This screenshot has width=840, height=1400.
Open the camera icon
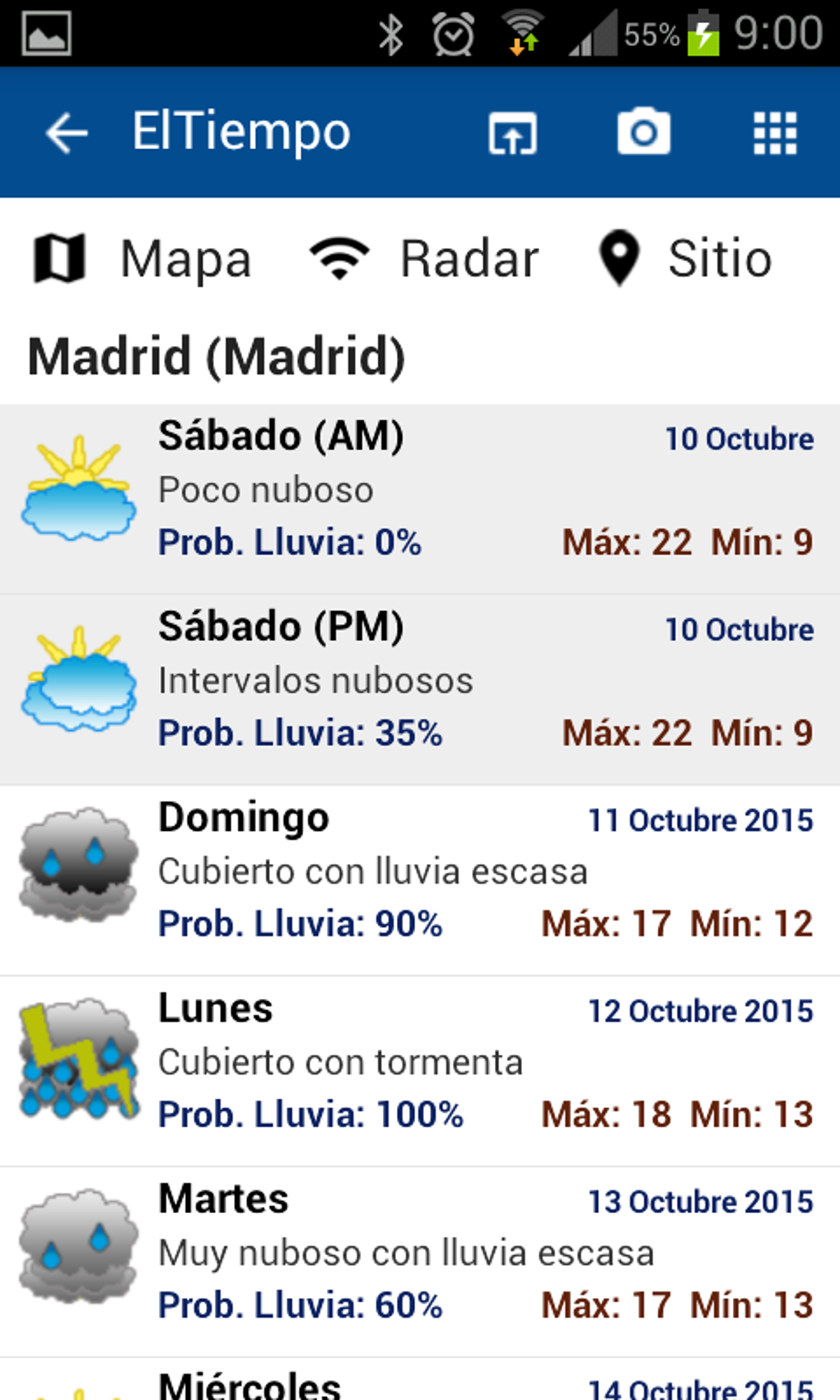(643, 132)
